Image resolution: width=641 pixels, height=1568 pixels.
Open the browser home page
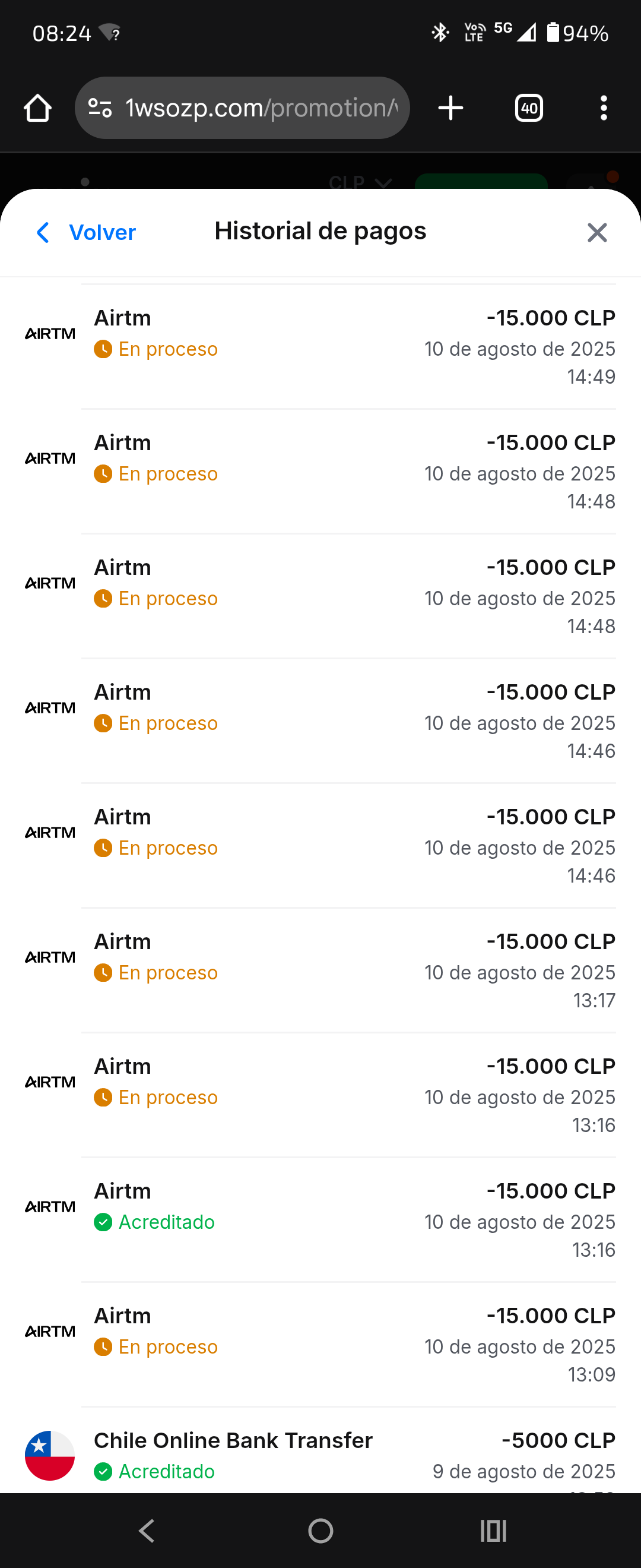[x=38, y=108]
